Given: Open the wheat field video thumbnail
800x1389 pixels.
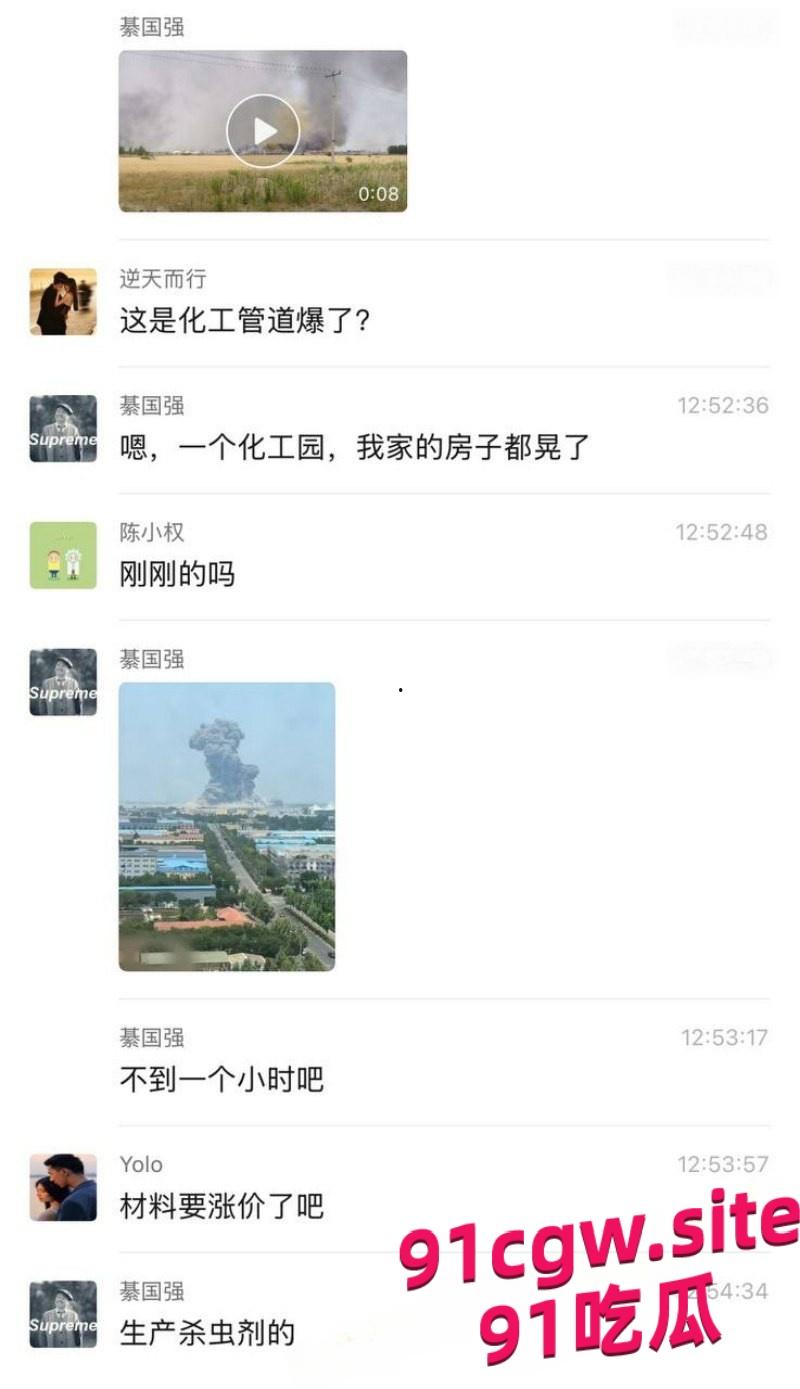Looking at the screenshot, I should 263,130.
